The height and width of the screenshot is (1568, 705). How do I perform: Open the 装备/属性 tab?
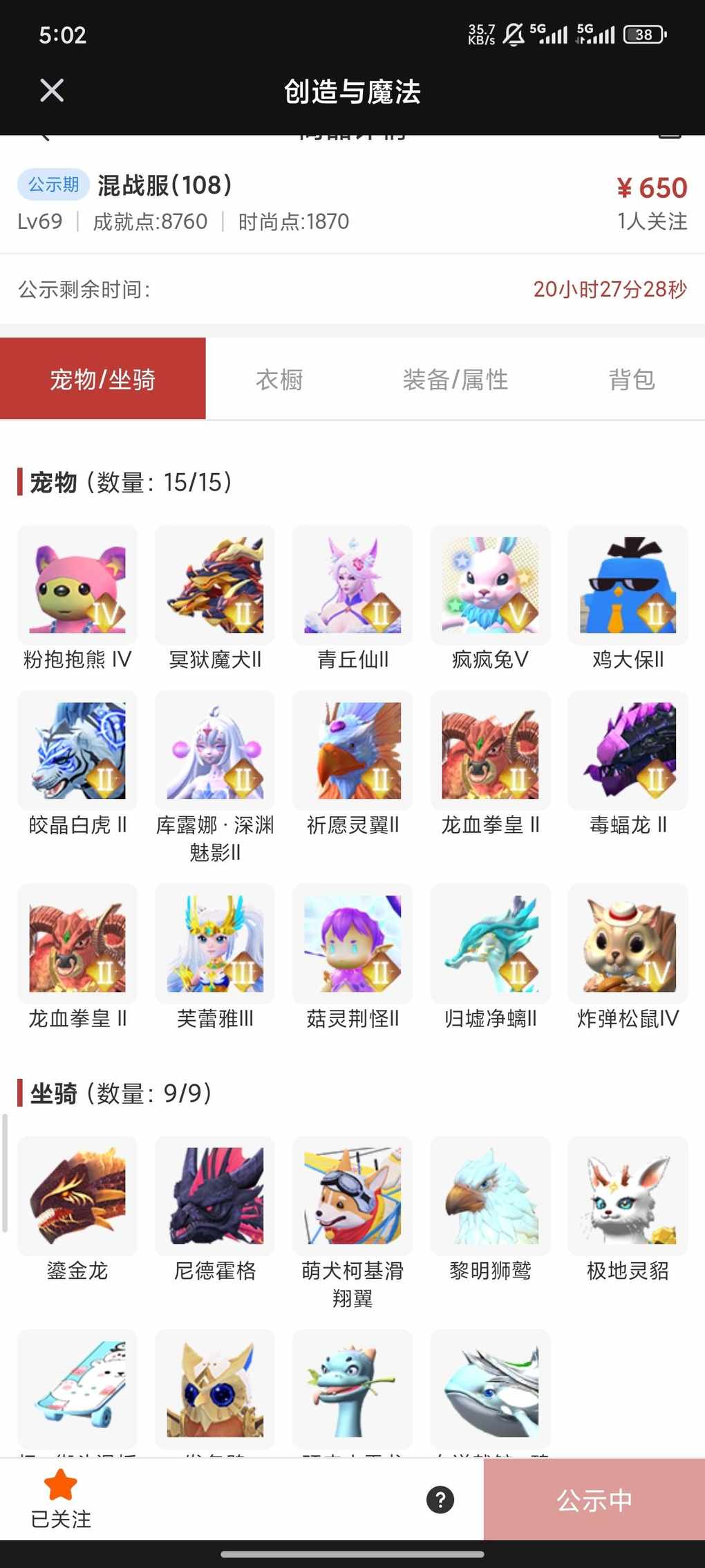point(455,379)
